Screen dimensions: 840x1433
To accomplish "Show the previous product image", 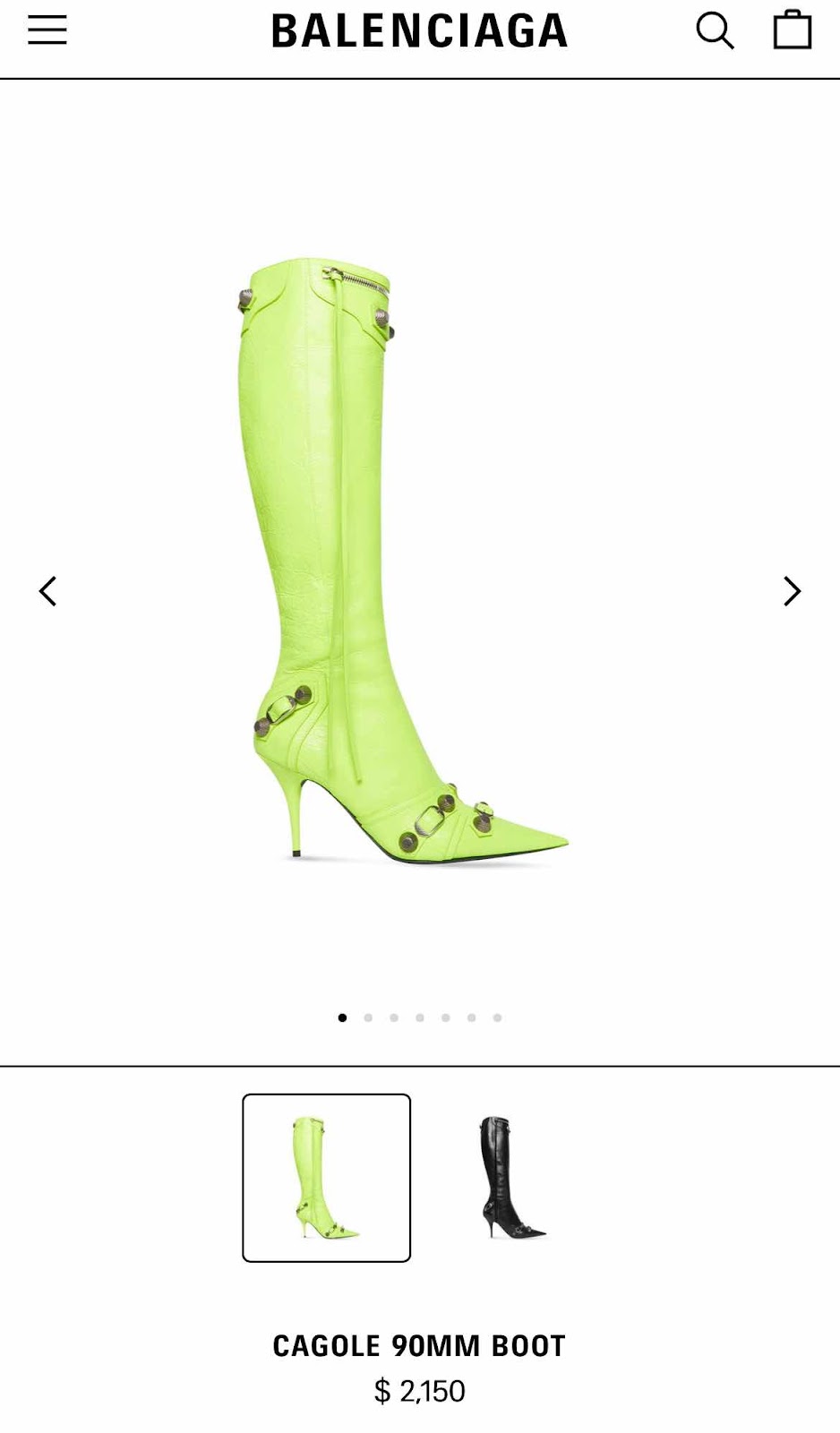I will point(47,591).
